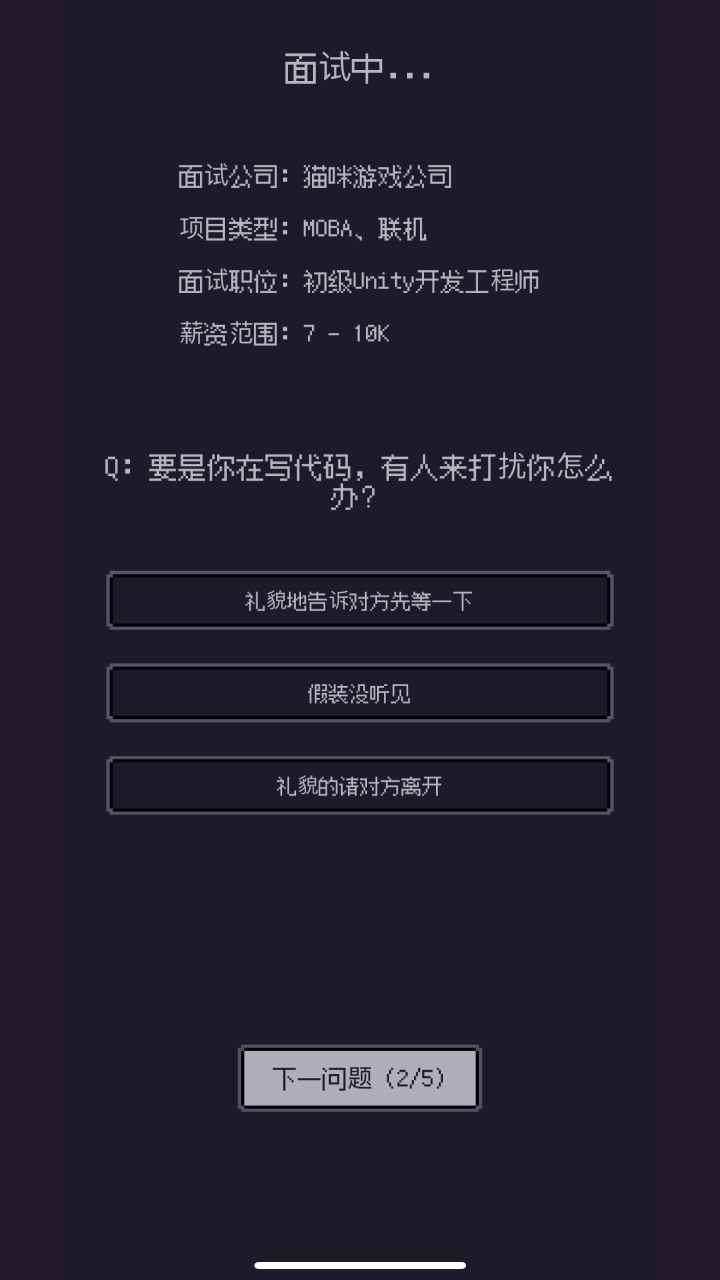This screenshot has height=1280, width=720.
Task: Advance to the next interview question
Action: pyautogui.click(x=359, y=1078)
